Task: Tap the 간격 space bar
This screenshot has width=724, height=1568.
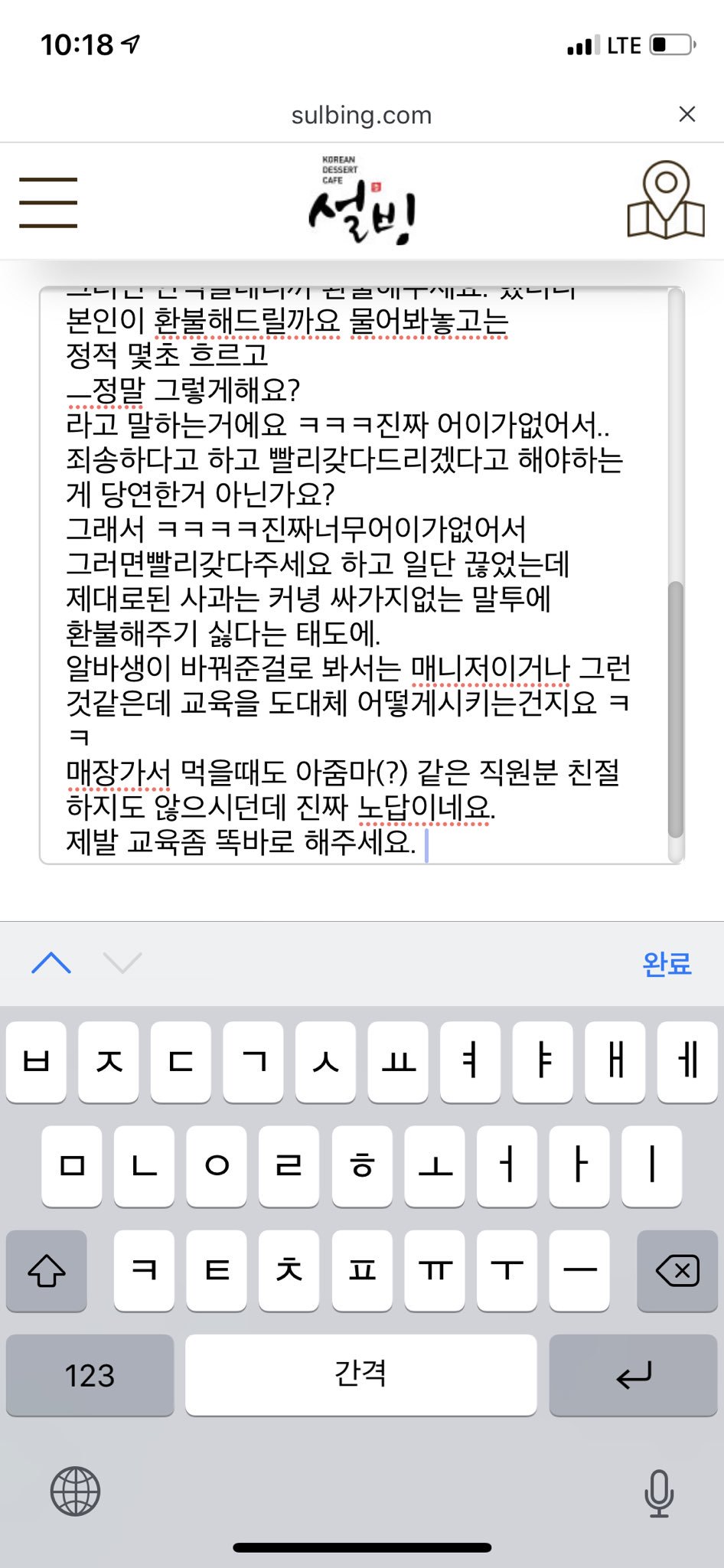Action: pos(360,1376)
